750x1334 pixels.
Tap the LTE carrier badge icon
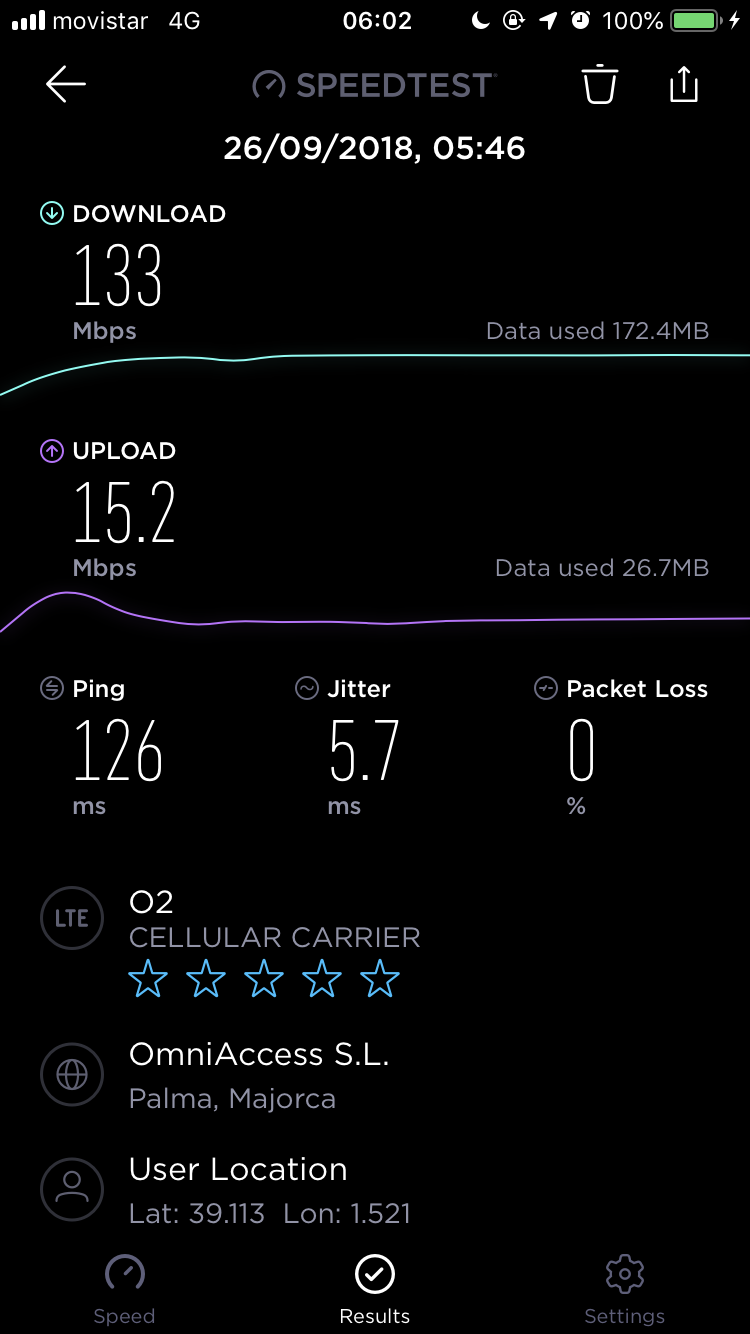(72, 917)
